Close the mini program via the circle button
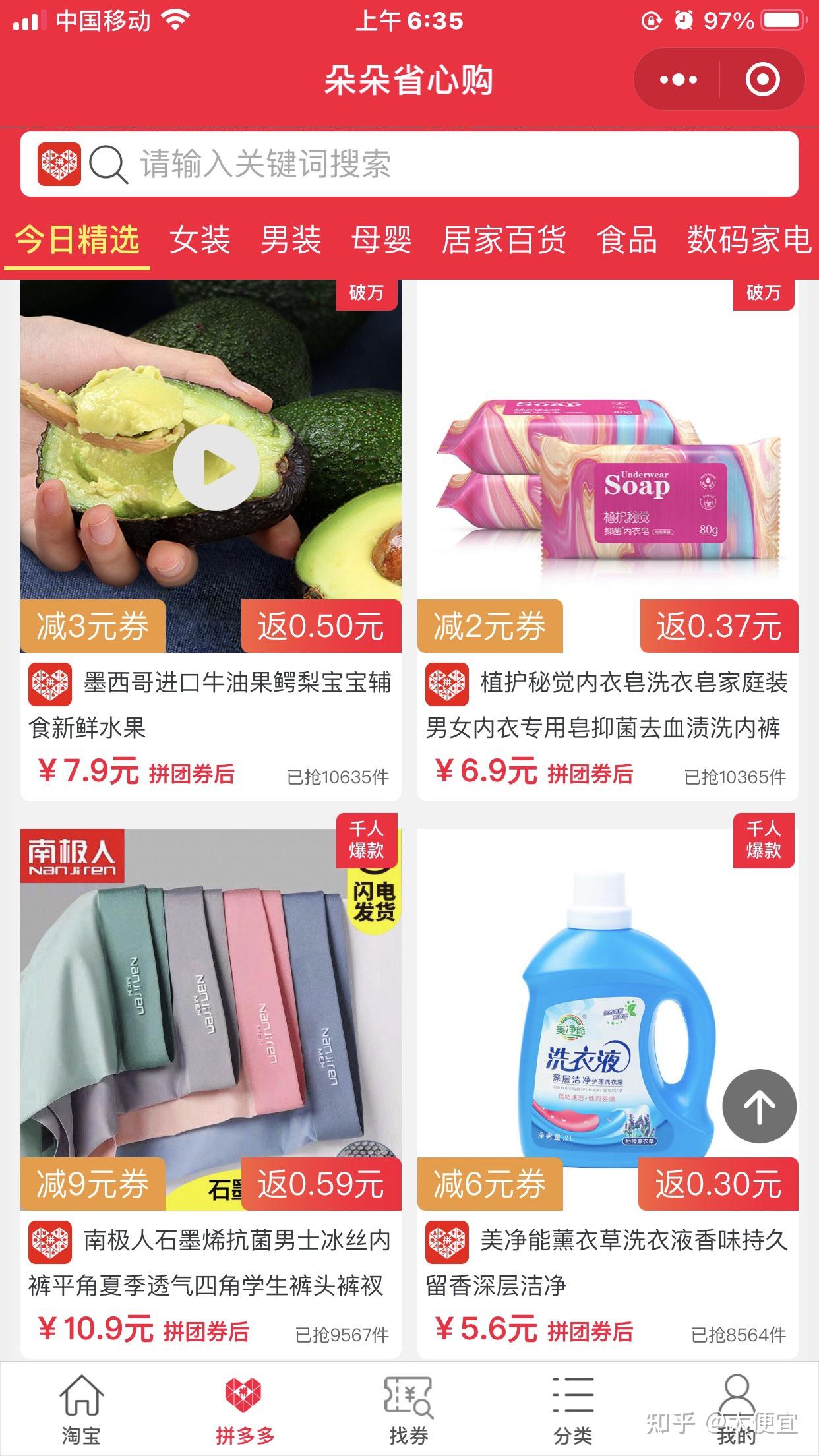Image resolution: width=819 pixels, height=1456 pixels. [762, 80]
